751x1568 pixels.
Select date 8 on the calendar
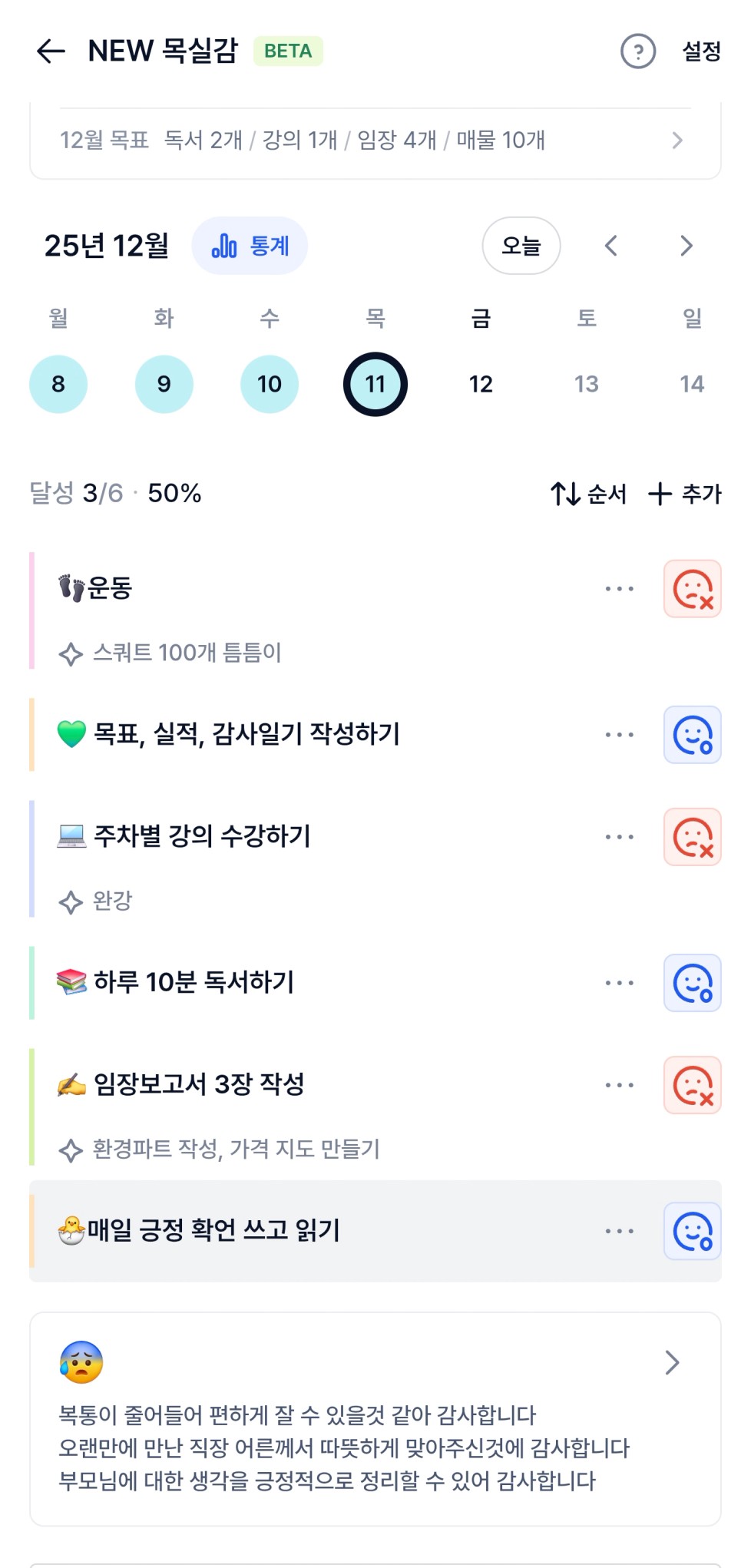pos(58,384)
